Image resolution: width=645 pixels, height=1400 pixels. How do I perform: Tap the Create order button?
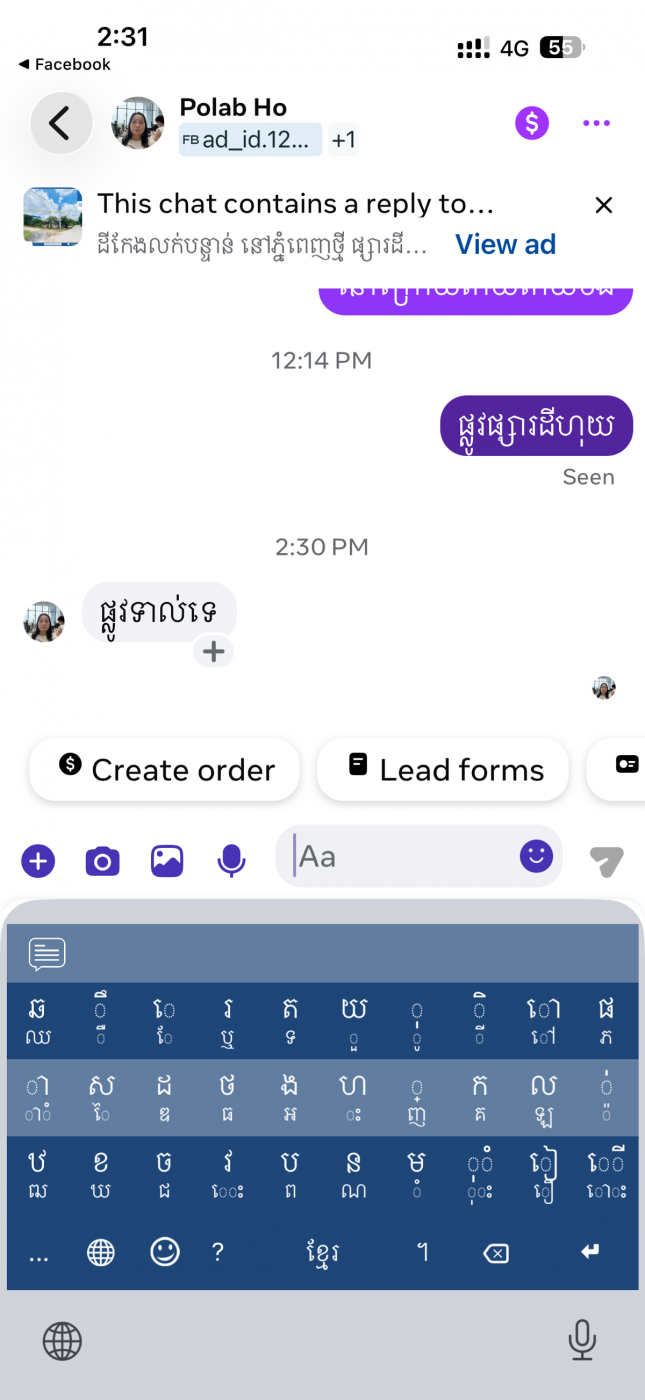(165, 769)
